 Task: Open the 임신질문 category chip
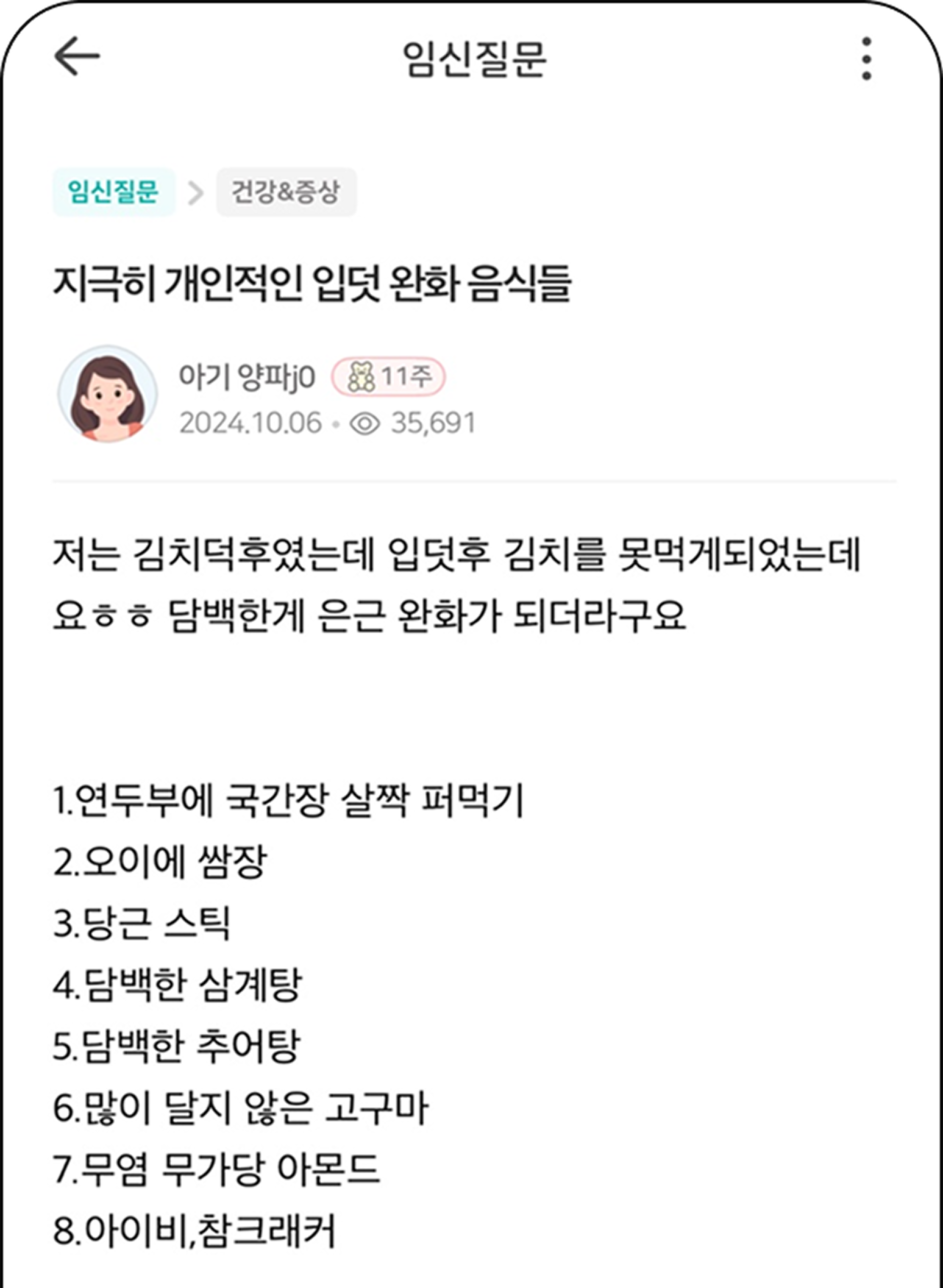click(x=114, y=192)
